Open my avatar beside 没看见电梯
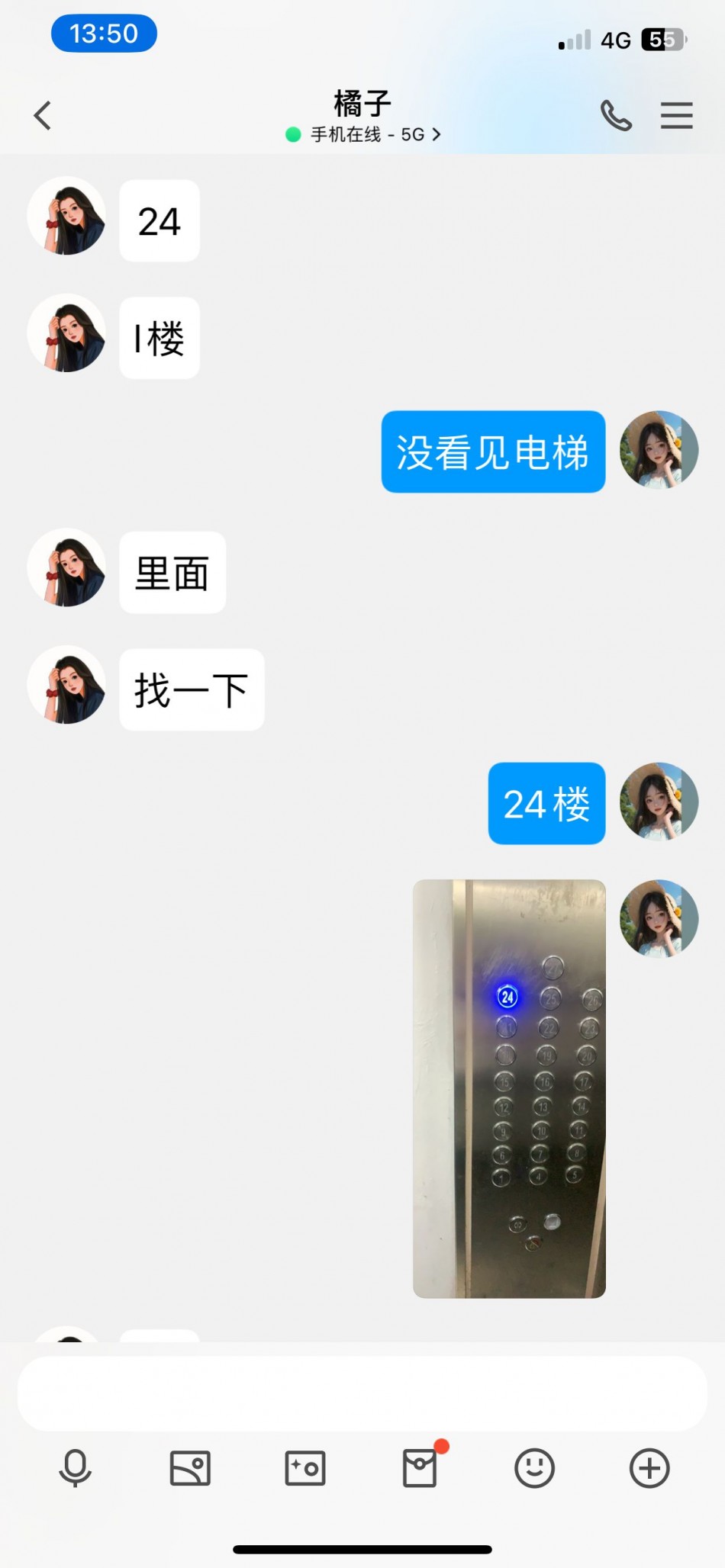 pyautogui.click(x=659, y=450)
